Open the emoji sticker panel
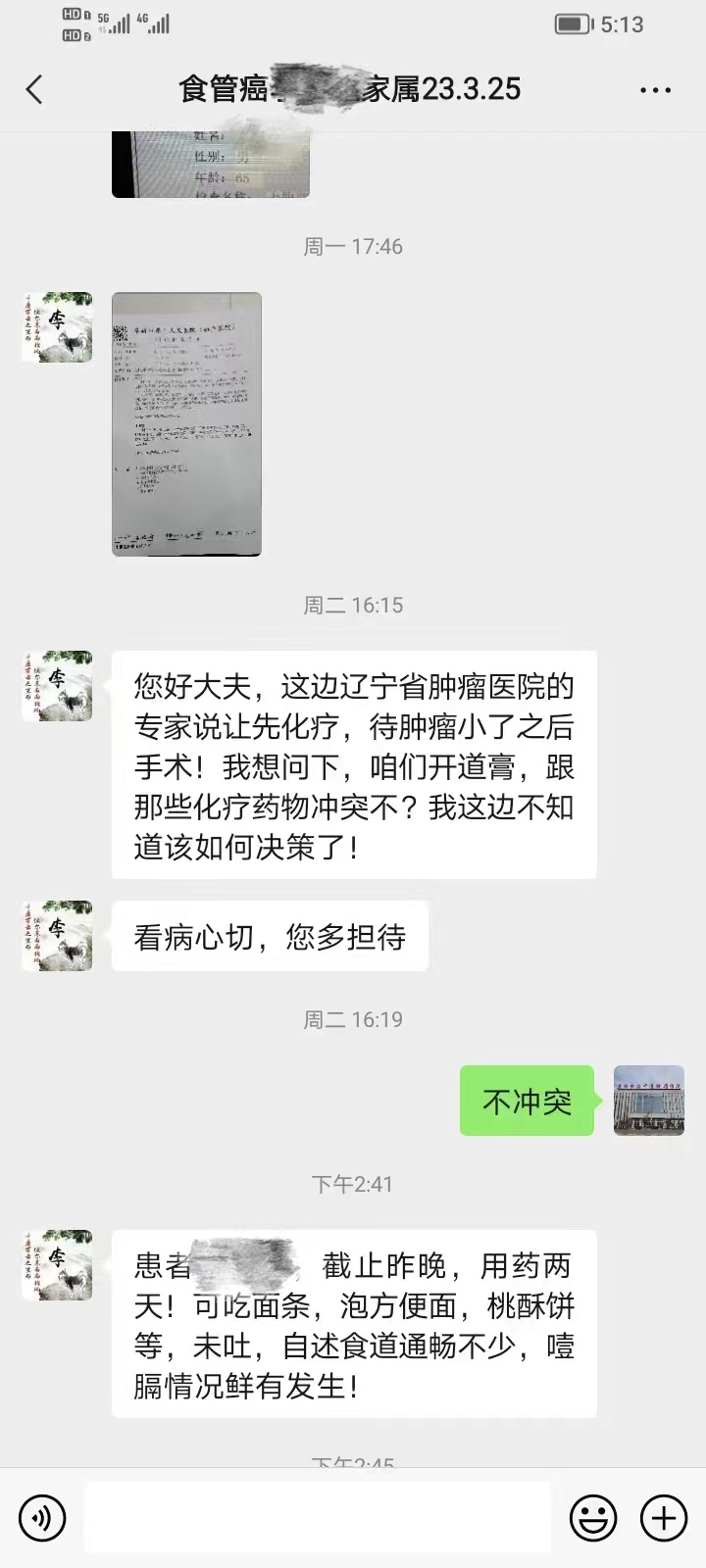706x1568 pixels. (x=593, y=1518)
